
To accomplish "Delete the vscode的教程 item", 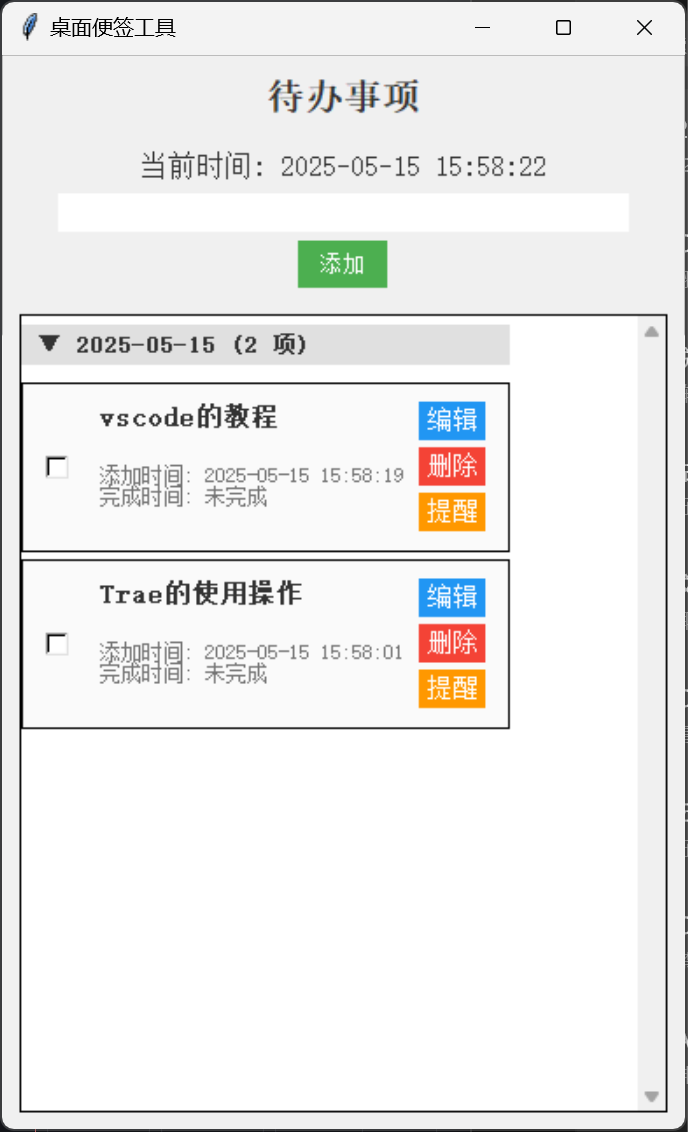I will (x=452, y=466).
